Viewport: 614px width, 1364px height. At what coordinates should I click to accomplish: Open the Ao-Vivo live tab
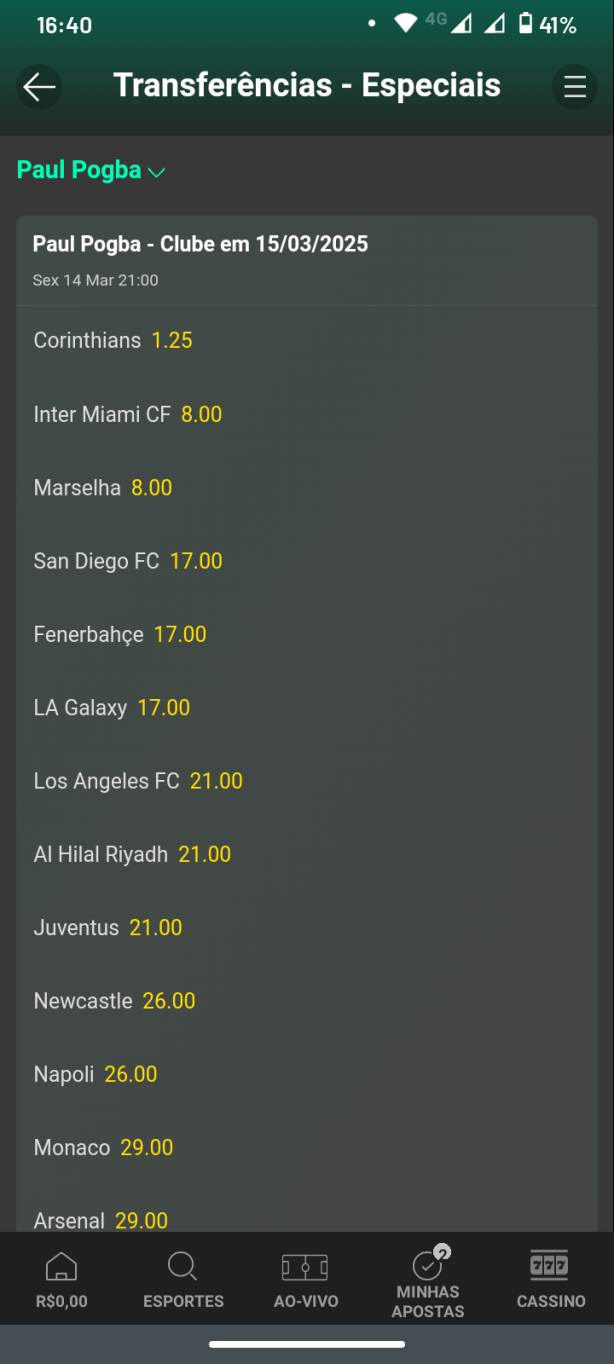pos(306,1279)
